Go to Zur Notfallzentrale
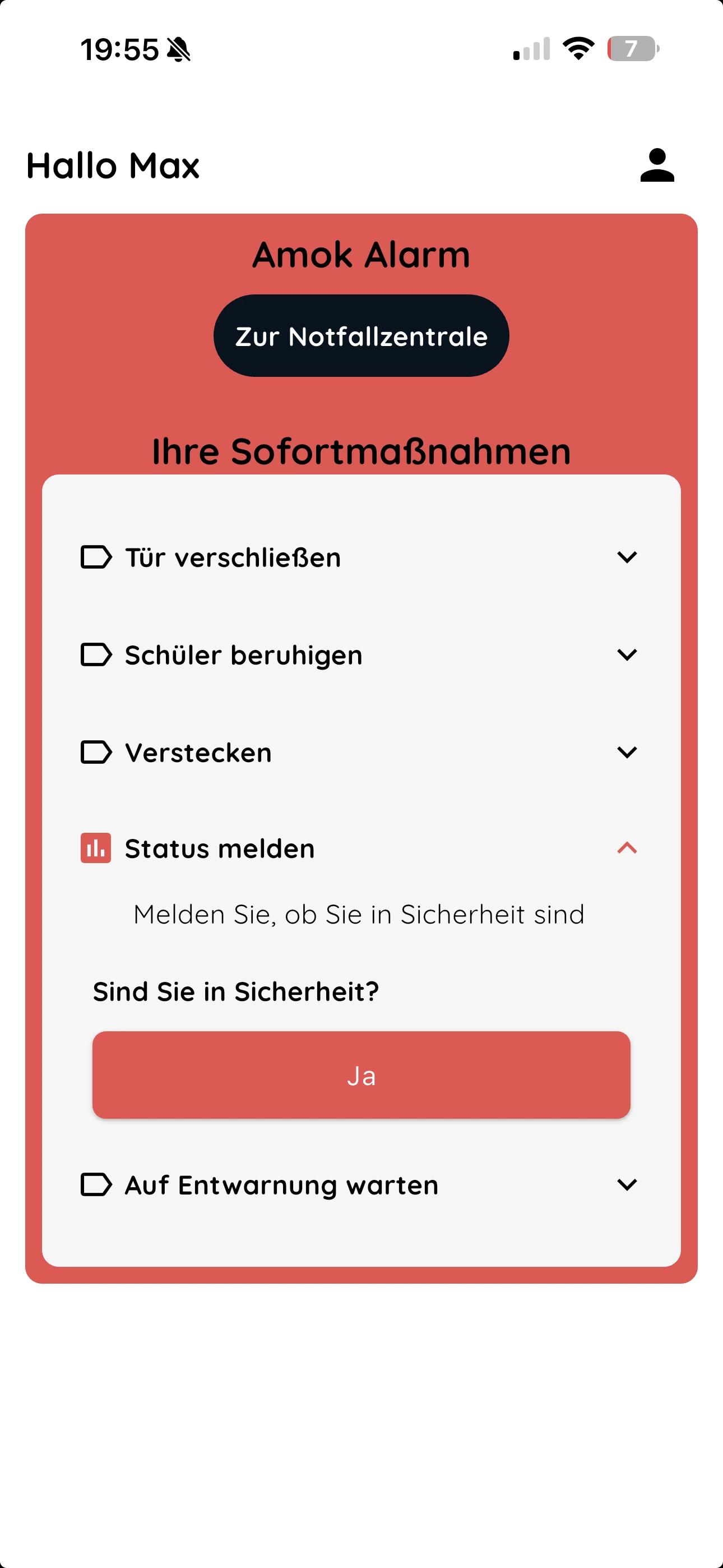The height and width of the screenshot is (1568, 723). (x=361, y=336)
